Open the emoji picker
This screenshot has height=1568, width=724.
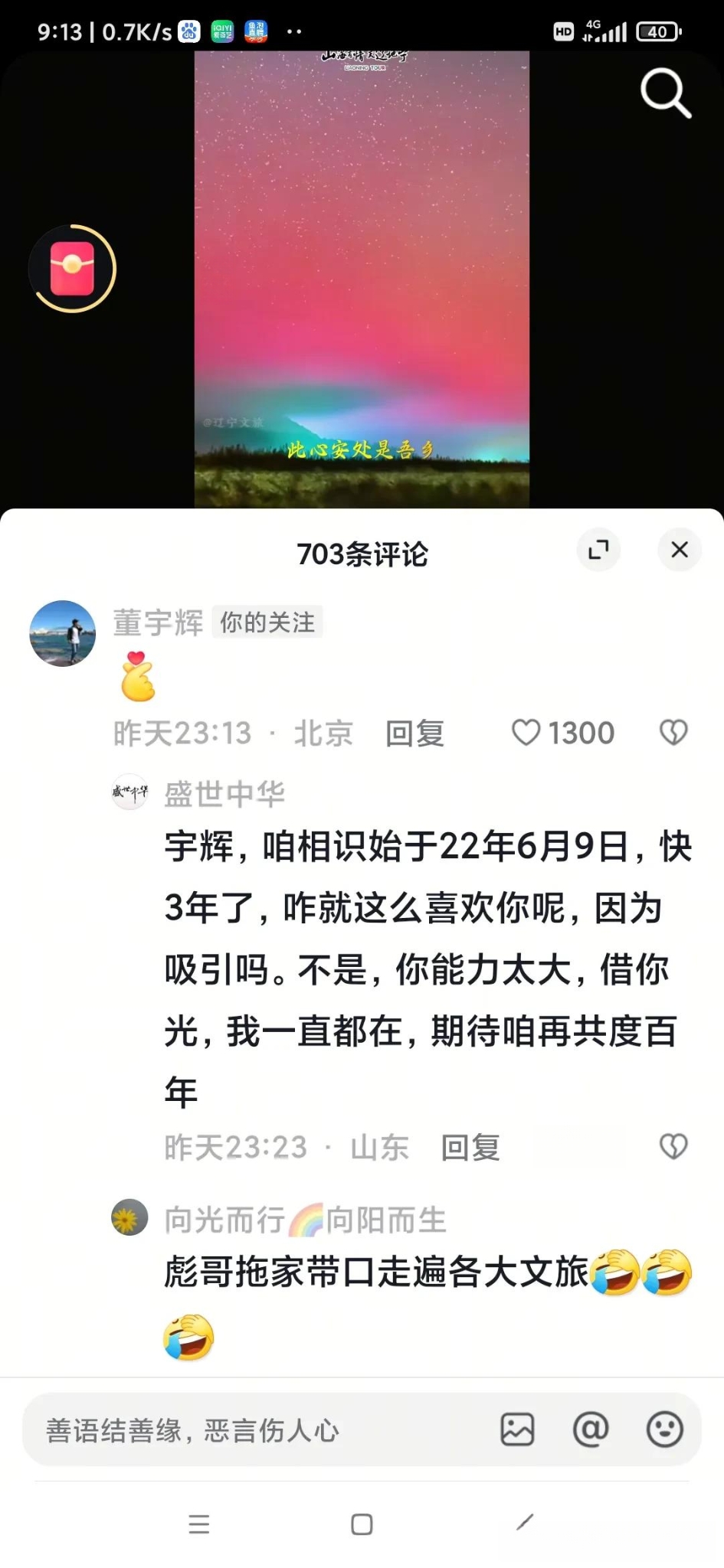pos(664,1429)
